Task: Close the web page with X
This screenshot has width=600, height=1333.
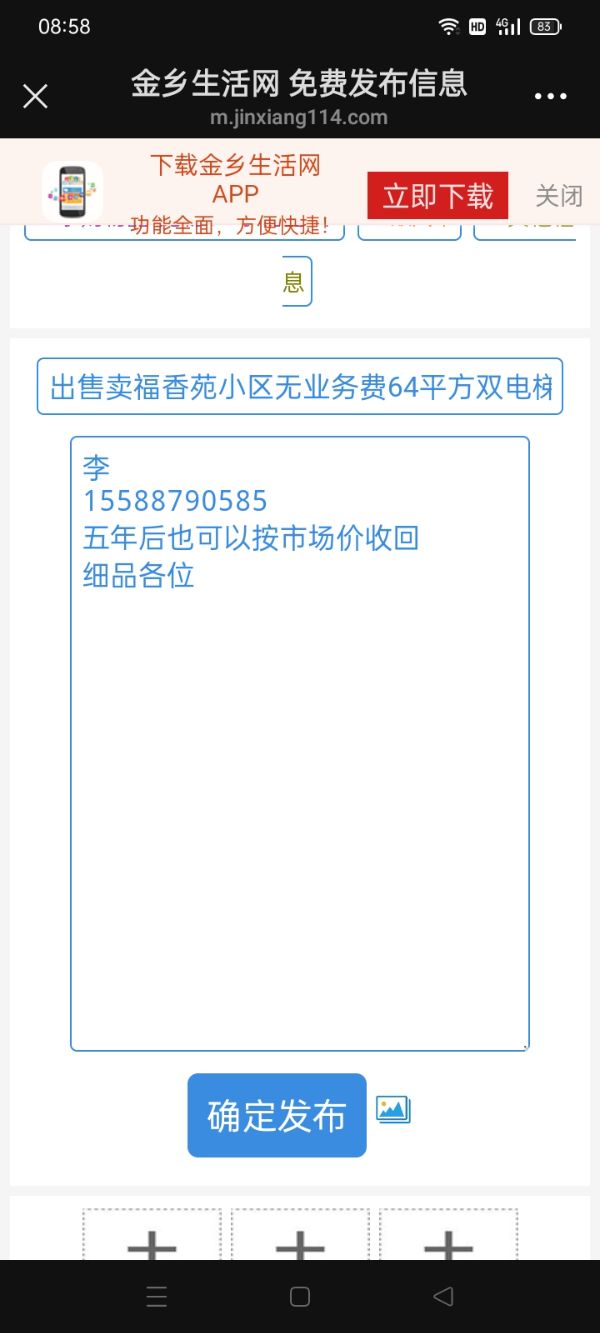Action: [x=35, y=96]
